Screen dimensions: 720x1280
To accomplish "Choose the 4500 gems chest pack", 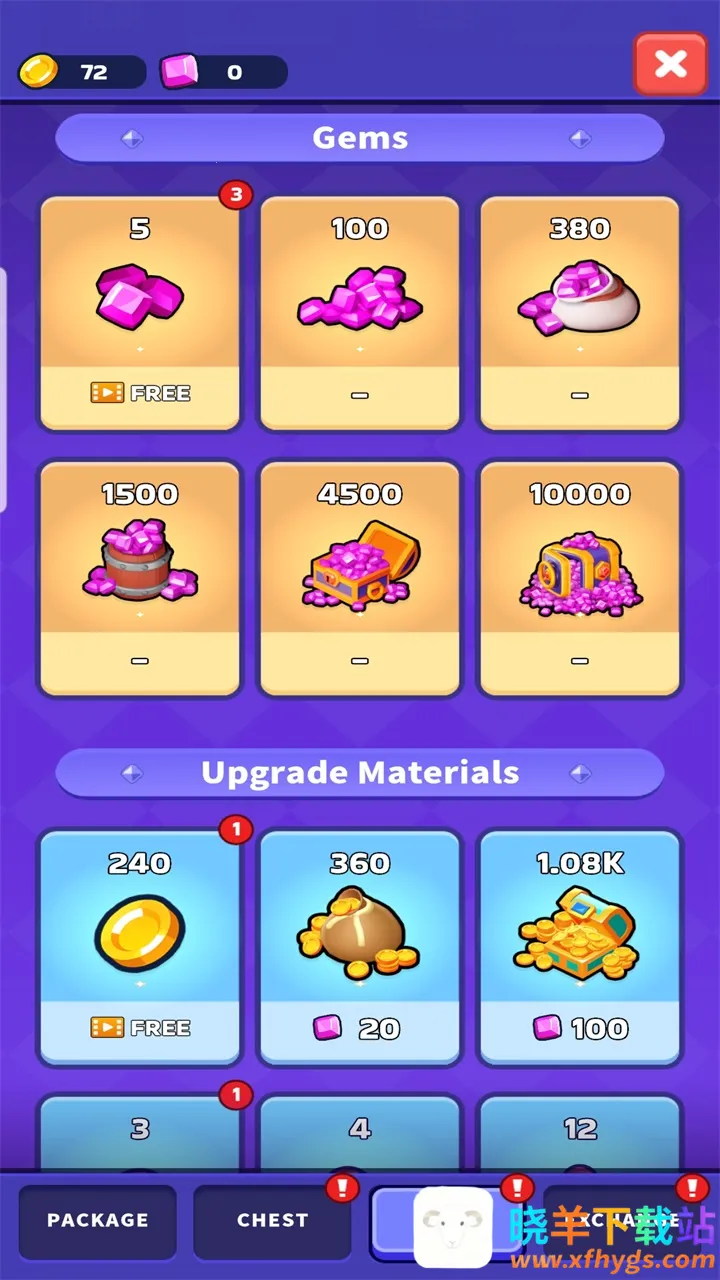I will (x=360, y=578).
